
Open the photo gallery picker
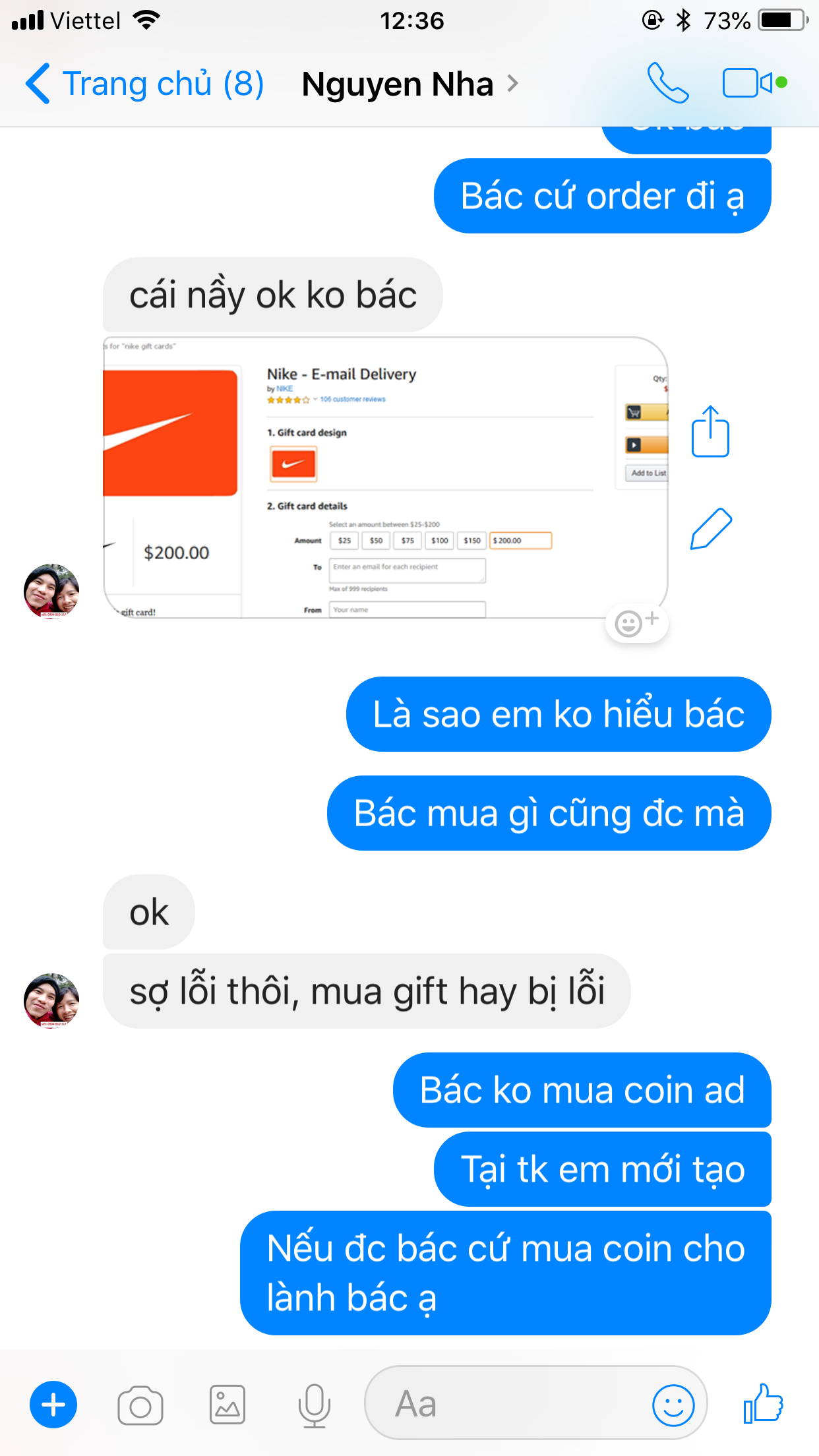point(228,1405)
